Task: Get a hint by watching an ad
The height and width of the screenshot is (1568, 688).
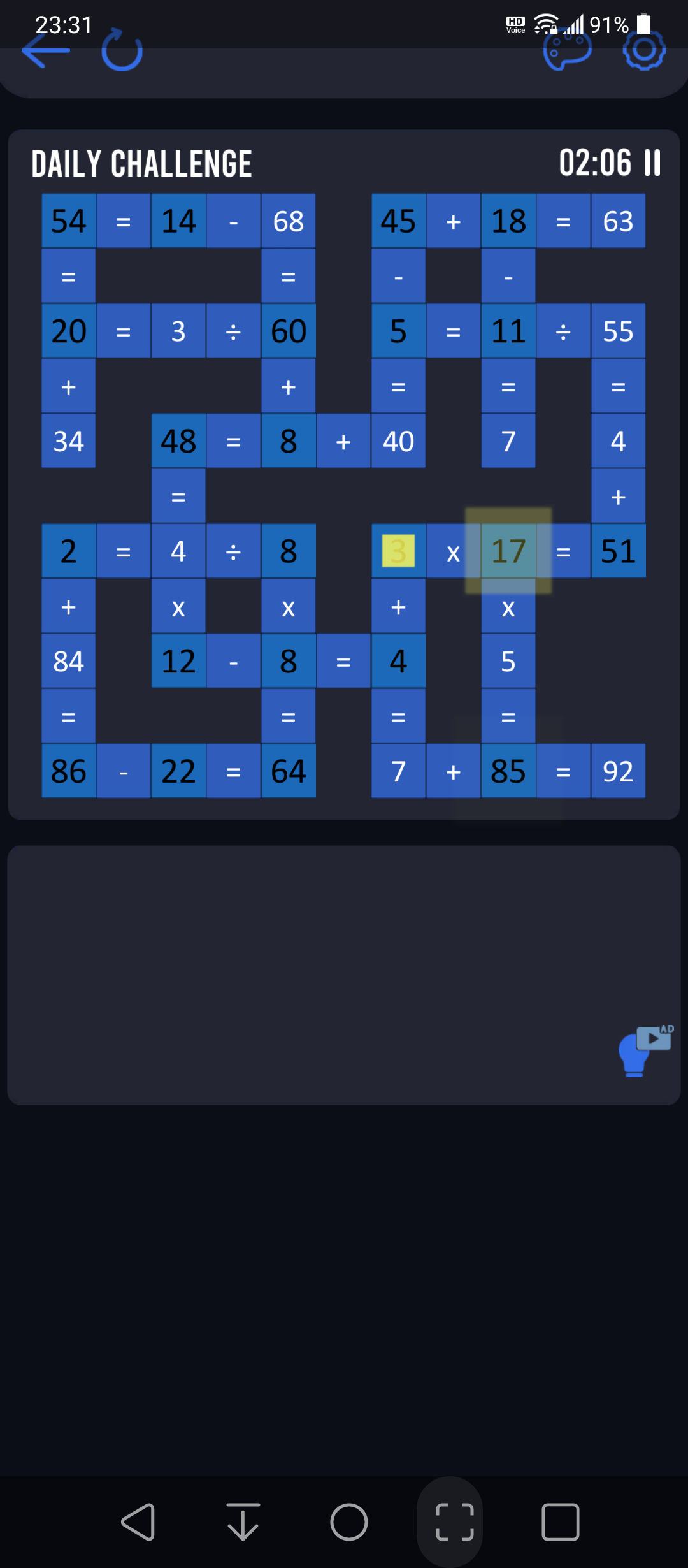Action: pos(645,1051)
